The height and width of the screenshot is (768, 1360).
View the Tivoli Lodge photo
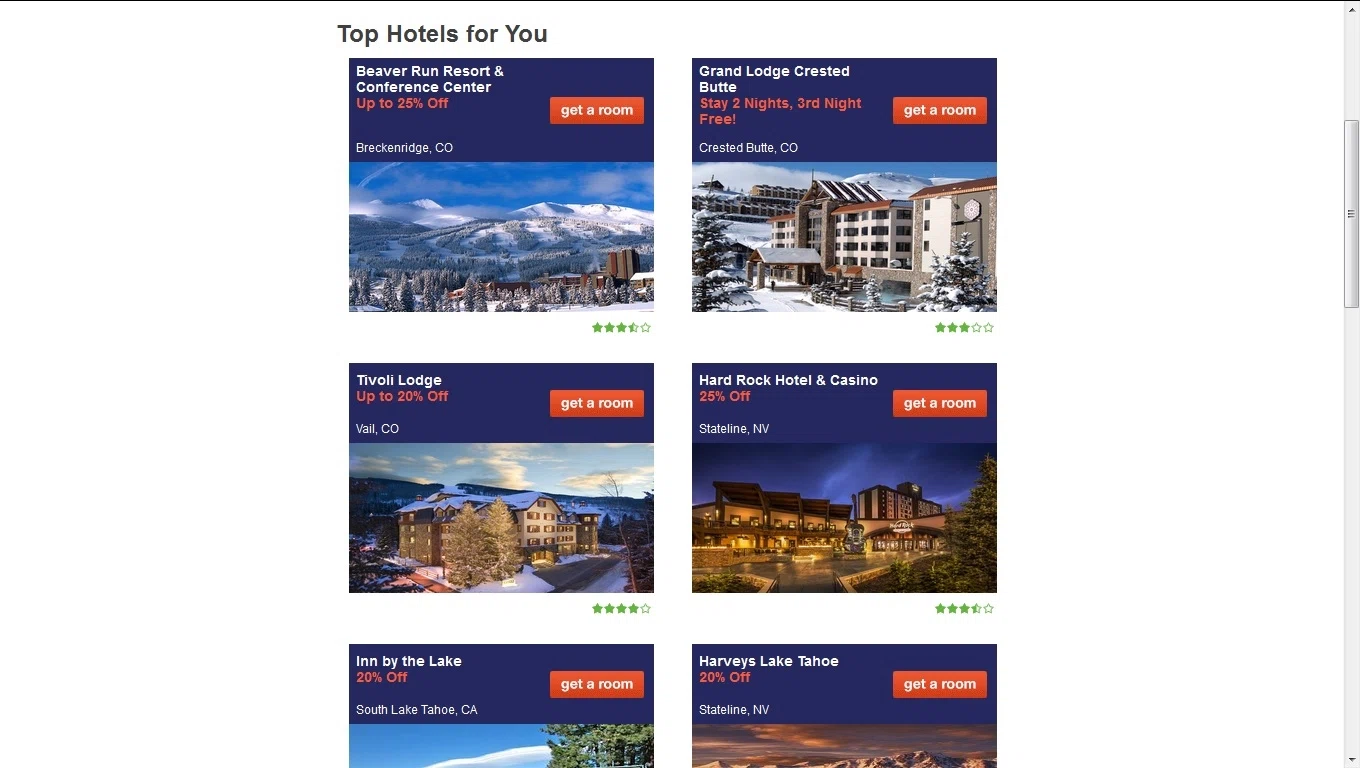coord(501,518)
